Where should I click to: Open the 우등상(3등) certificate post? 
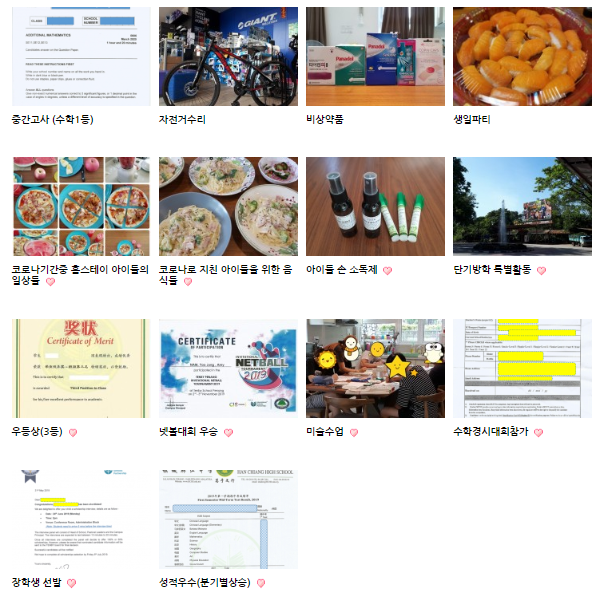point(81,368)
